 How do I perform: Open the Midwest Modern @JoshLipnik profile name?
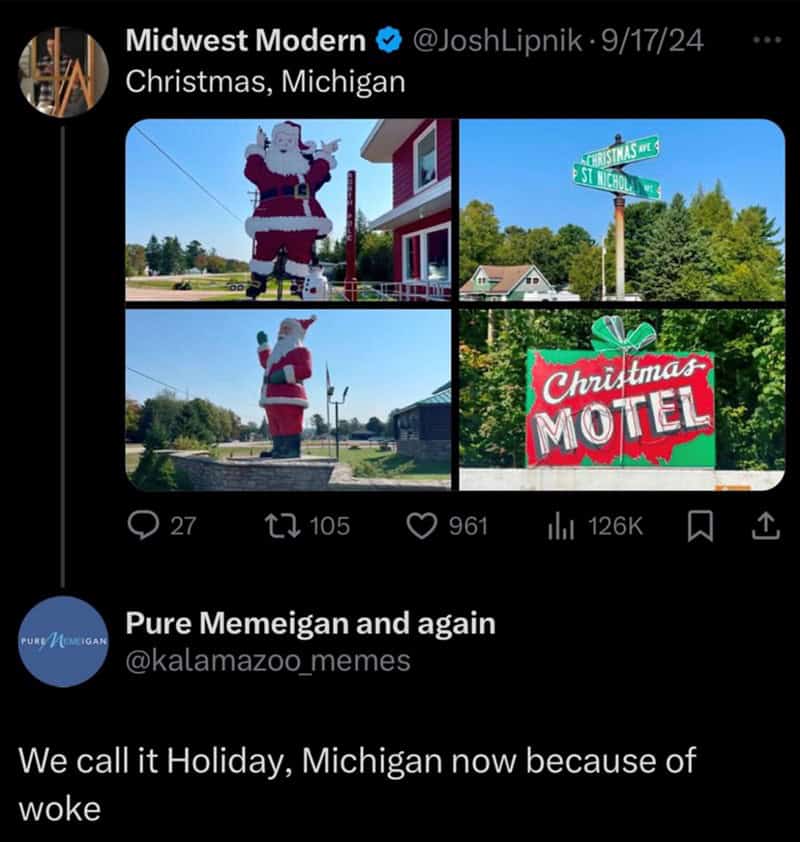pos(247,41)
